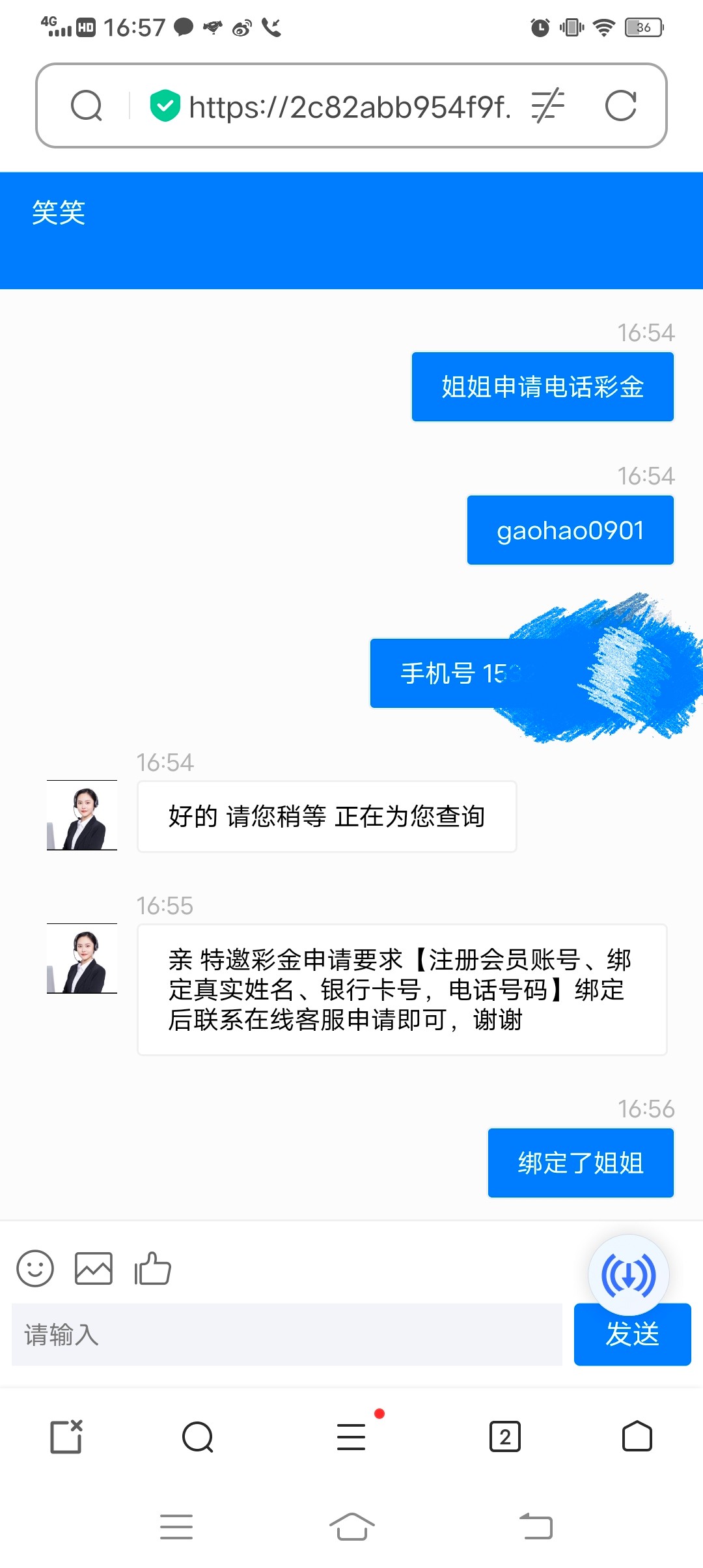The image size is (703, 1568).
Task: Open browser search from bottom toolbar
Action: [198, 1436]
